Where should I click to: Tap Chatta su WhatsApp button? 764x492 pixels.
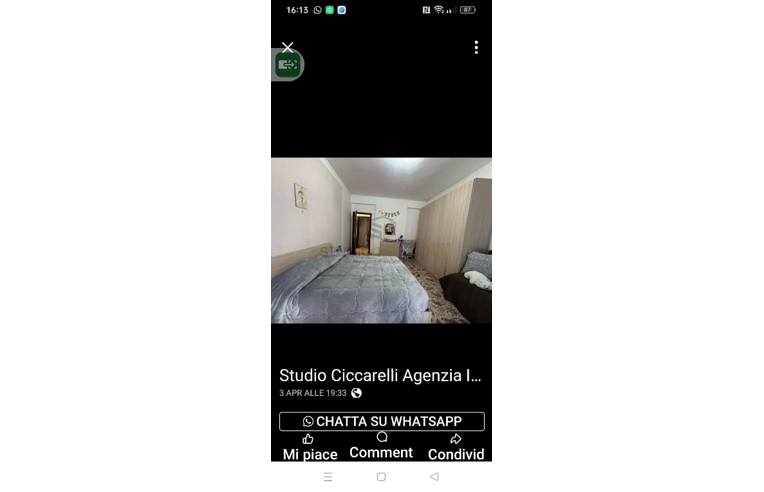click(381, 421)
